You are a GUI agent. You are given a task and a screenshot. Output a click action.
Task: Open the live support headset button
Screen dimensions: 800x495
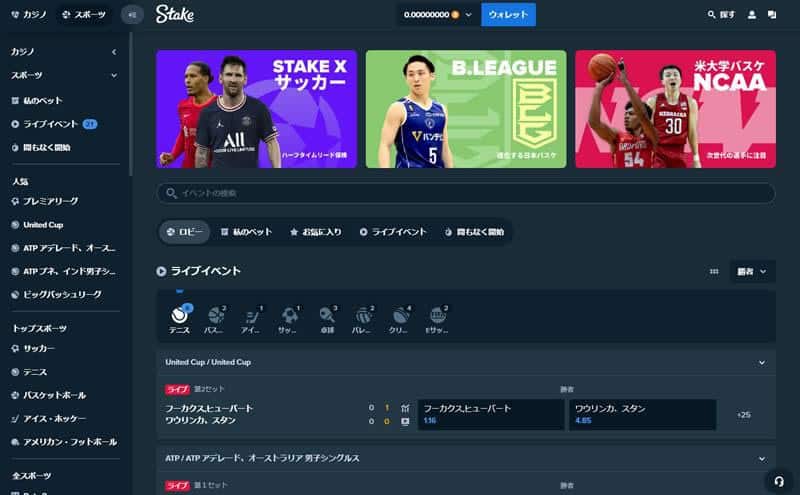(x=778, y=480)
